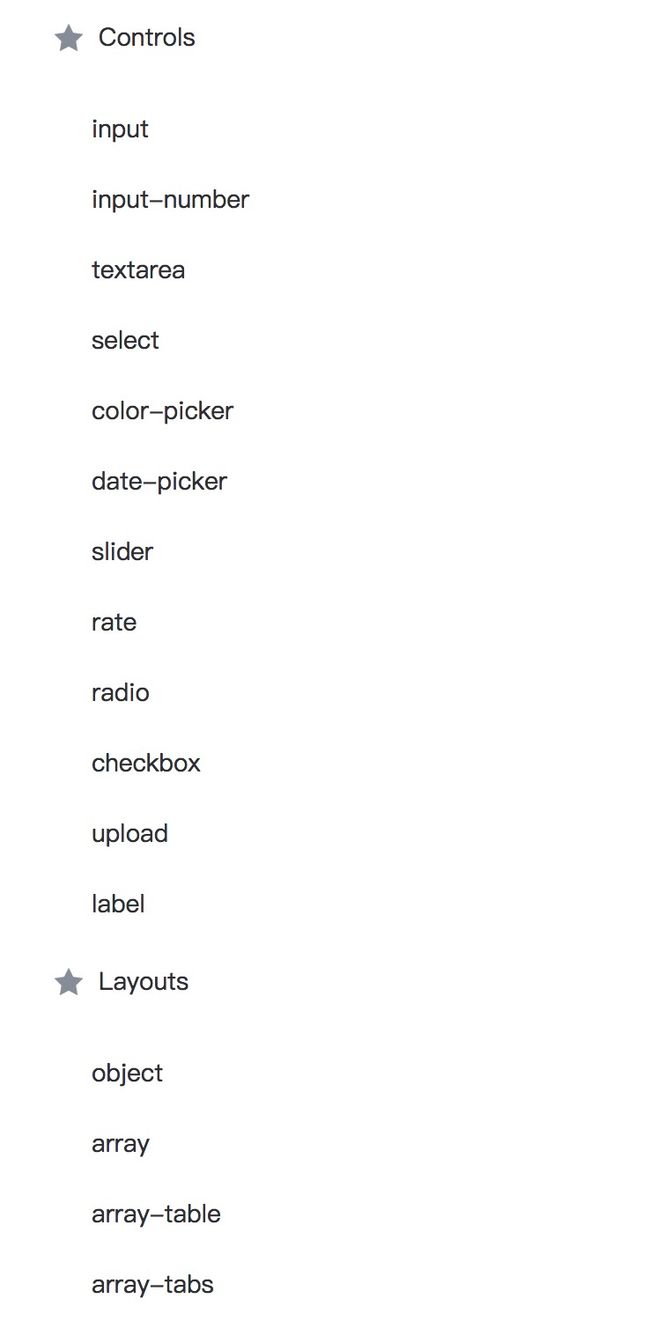This screenshot has height=1321, width=650.
Task: Open the object layout item
Action: coord(127,1073)
